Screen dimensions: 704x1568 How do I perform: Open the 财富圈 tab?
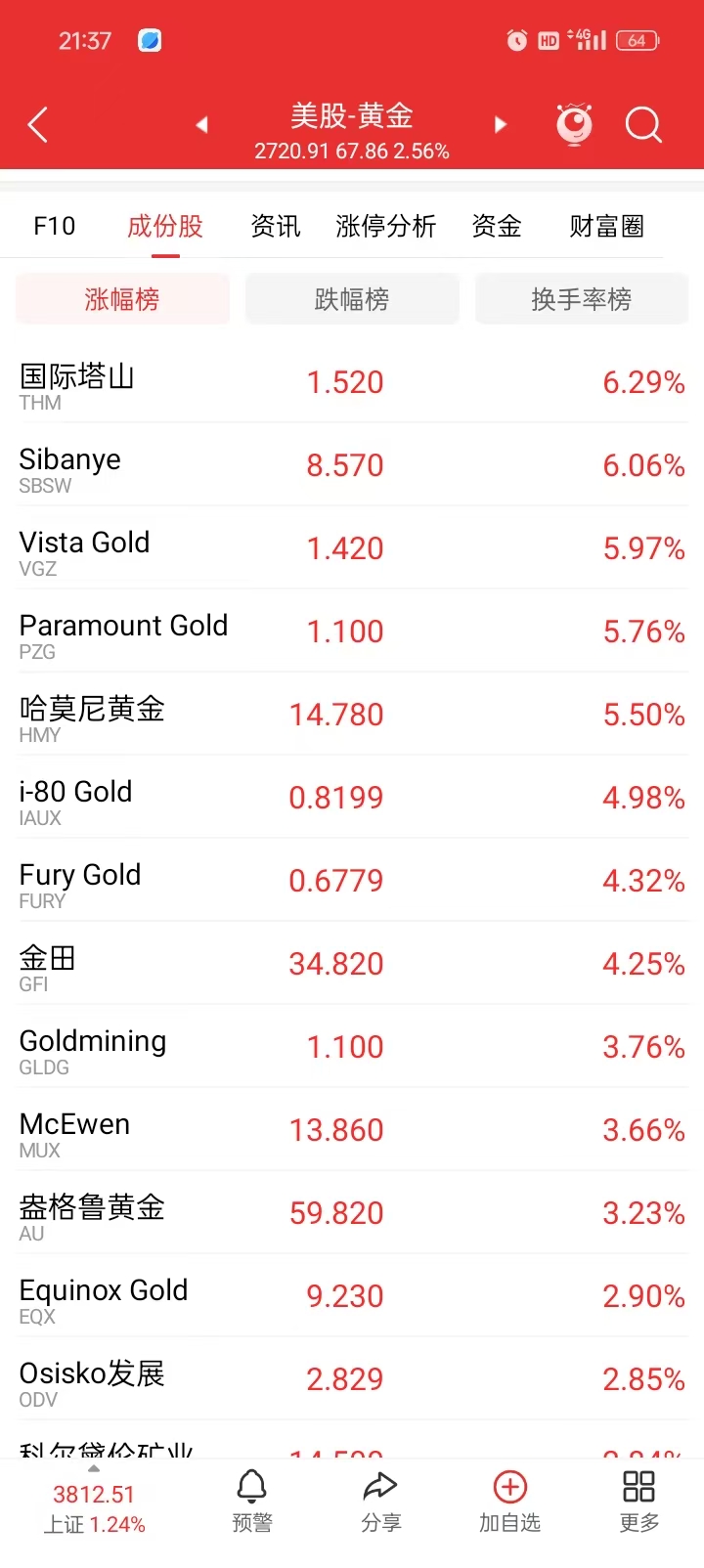[606, 227]
